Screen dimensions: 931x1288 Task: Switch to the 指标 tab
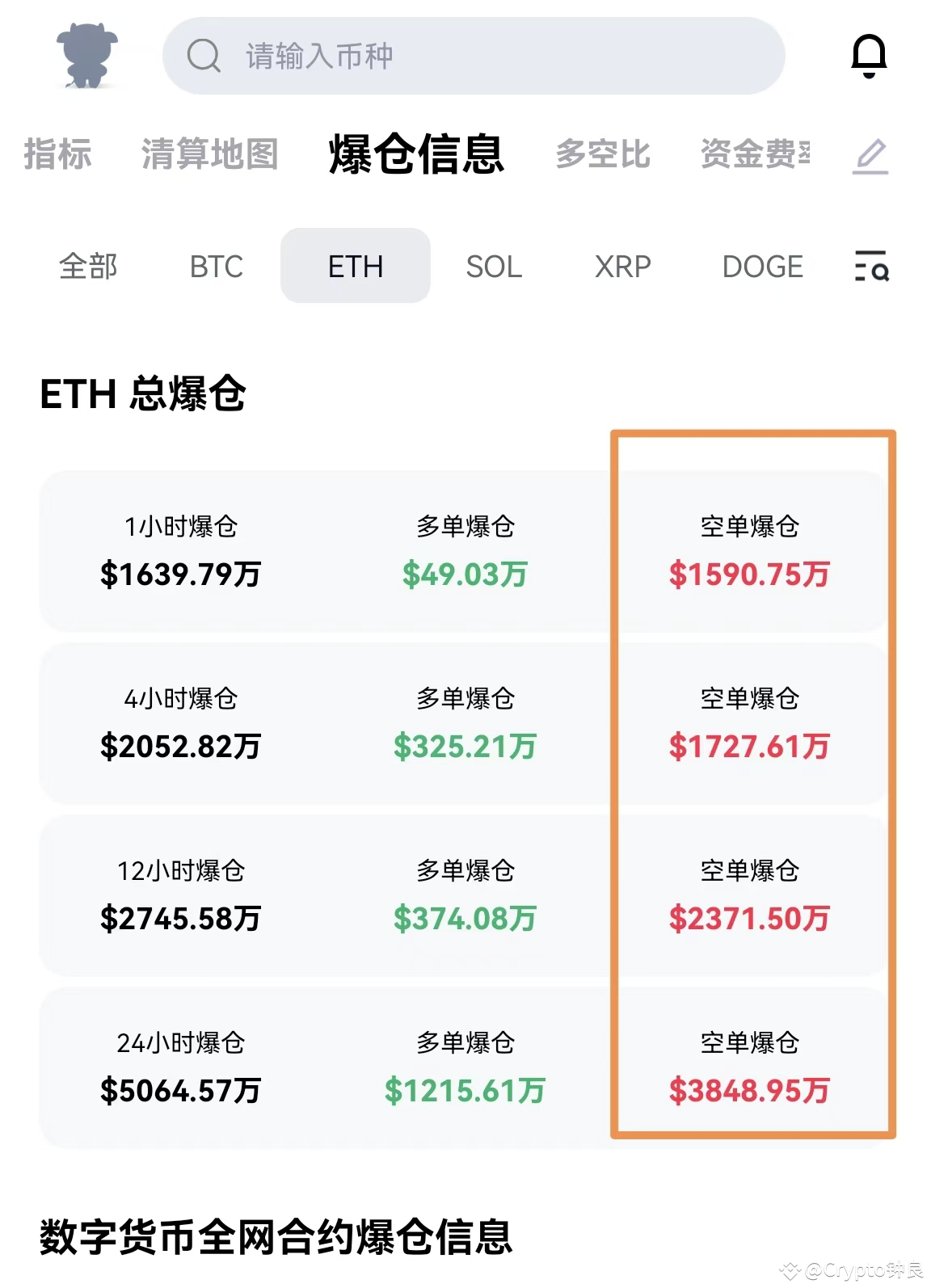(57, 154)
